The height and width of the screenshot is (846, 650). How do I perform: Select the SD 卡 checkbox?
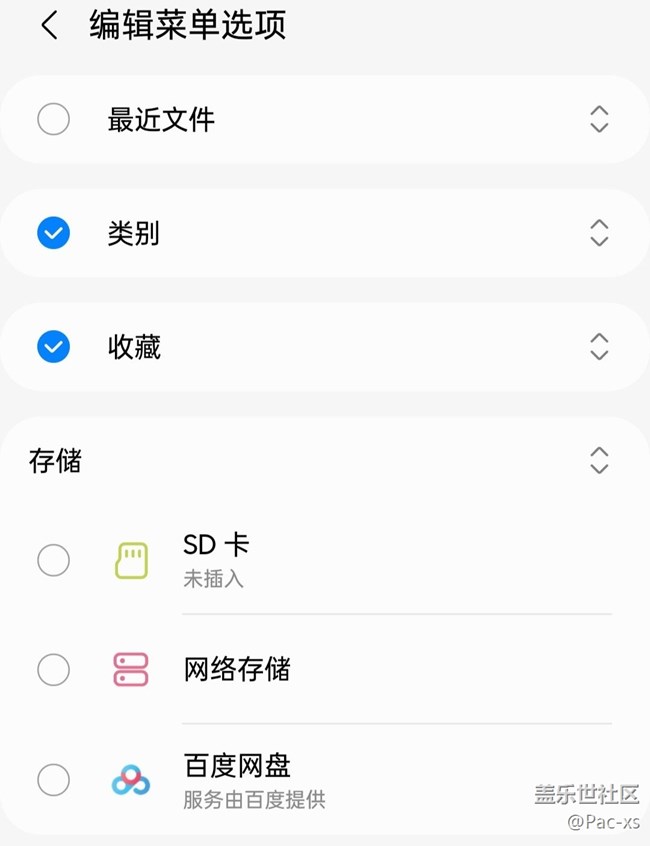click(53, 560)
